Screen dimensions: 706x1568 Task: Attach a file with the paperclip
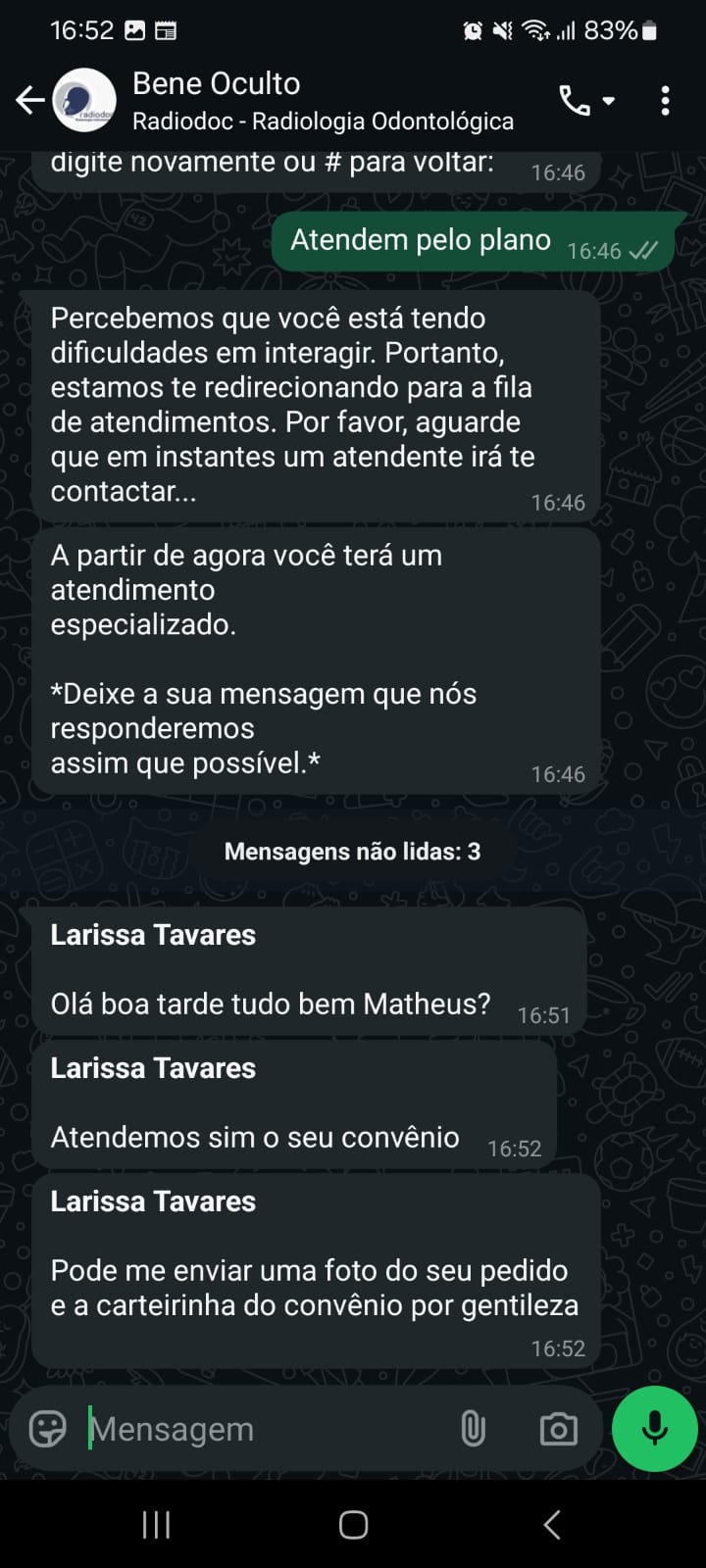tap(473, 1429)
